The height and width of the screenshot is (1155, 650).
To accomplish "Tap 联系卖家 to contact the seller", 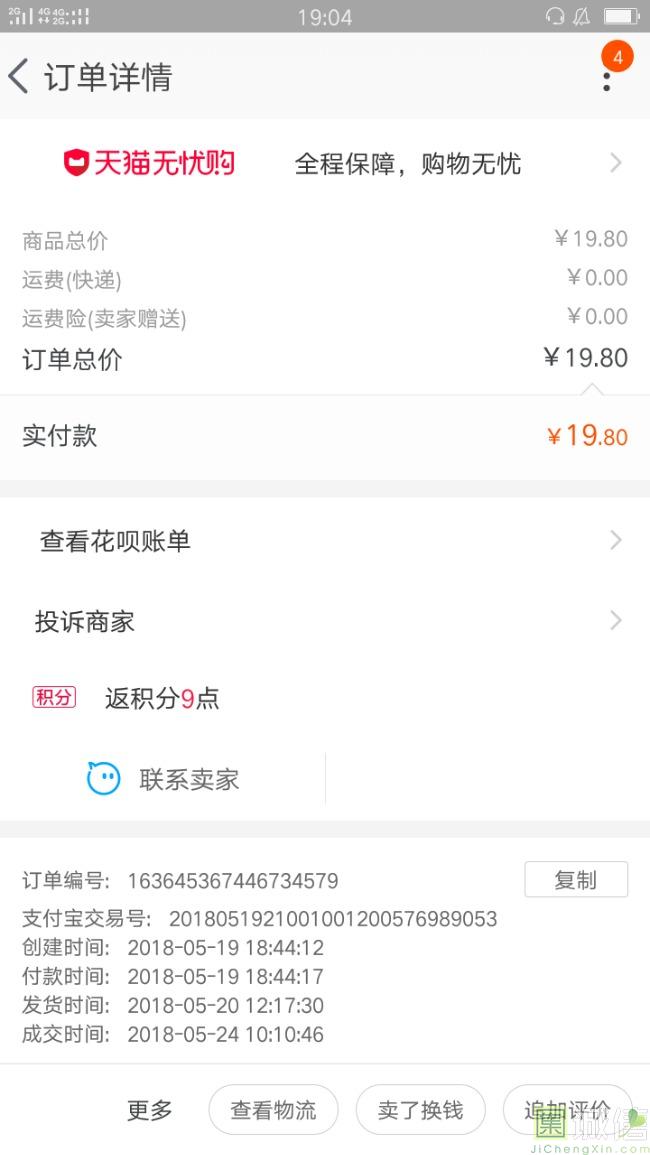I will tap(163, 779).
